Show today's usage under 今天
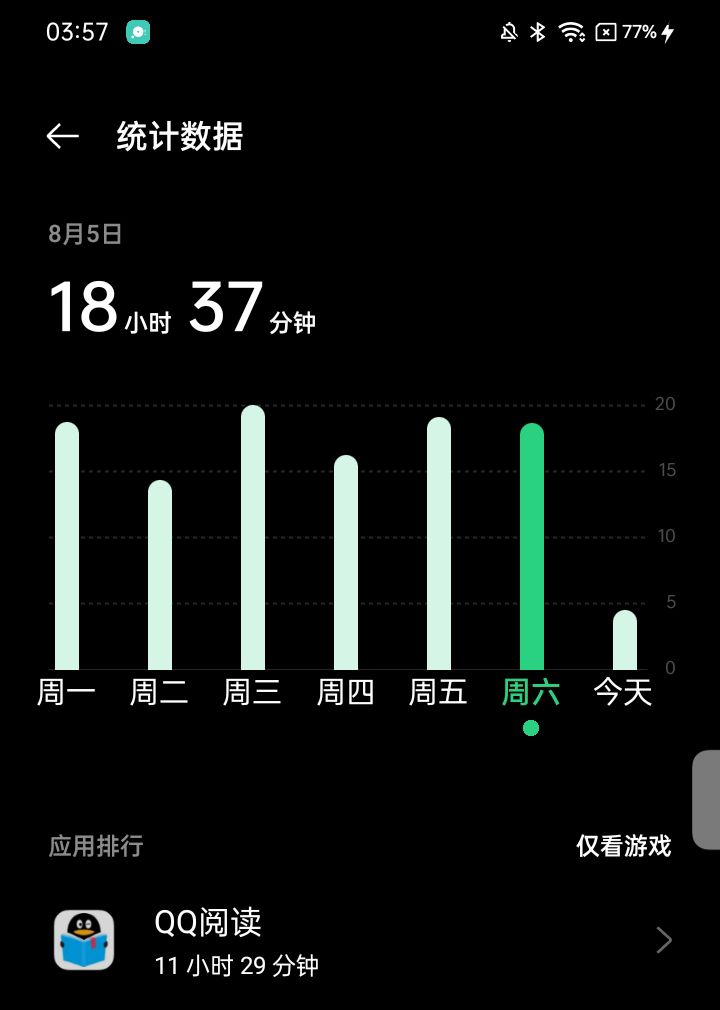The height and width of the screenshot is (1010, 720). click(x=625, y=640)
